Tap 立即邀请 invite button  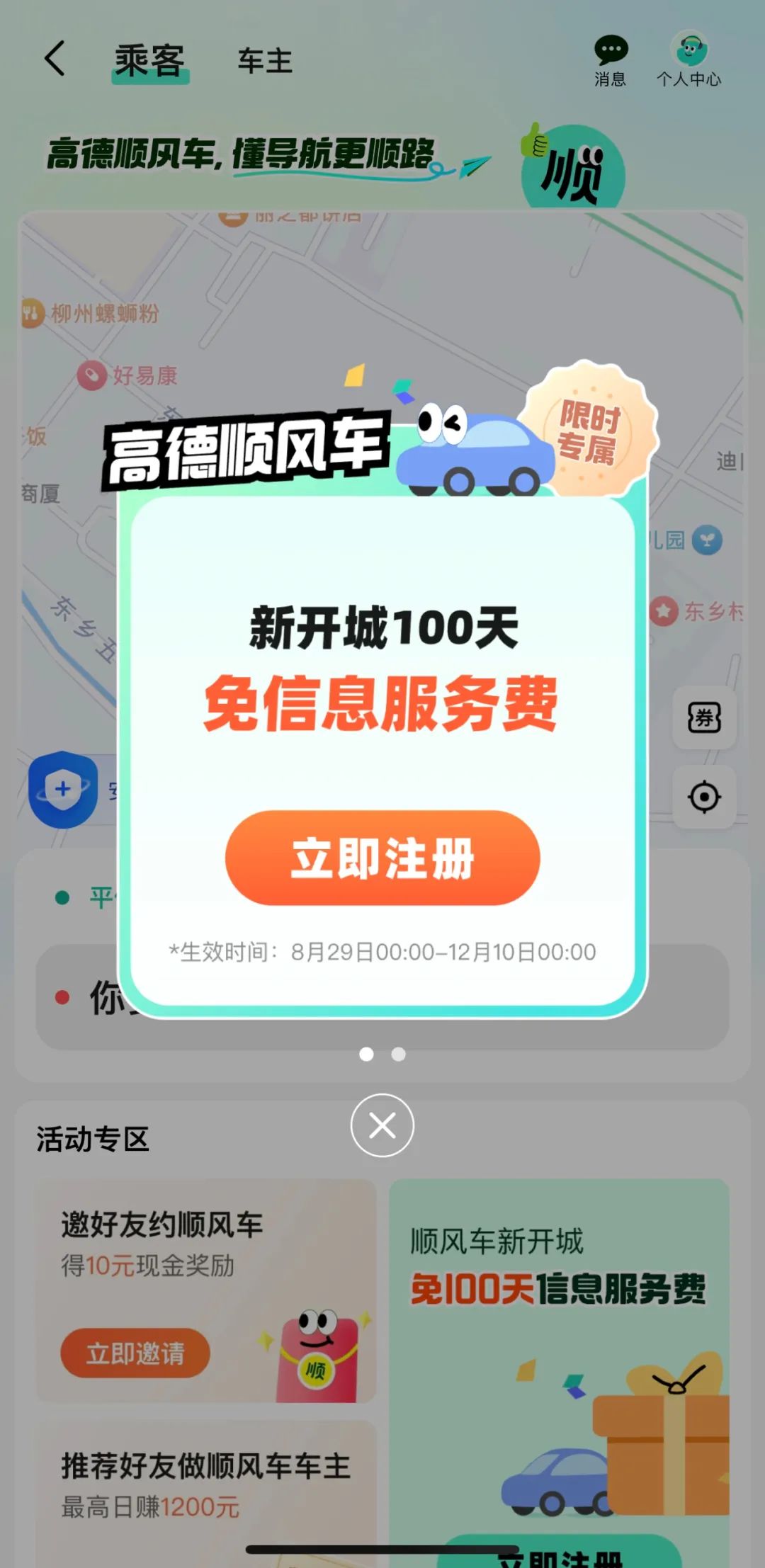click(135, 1353)
